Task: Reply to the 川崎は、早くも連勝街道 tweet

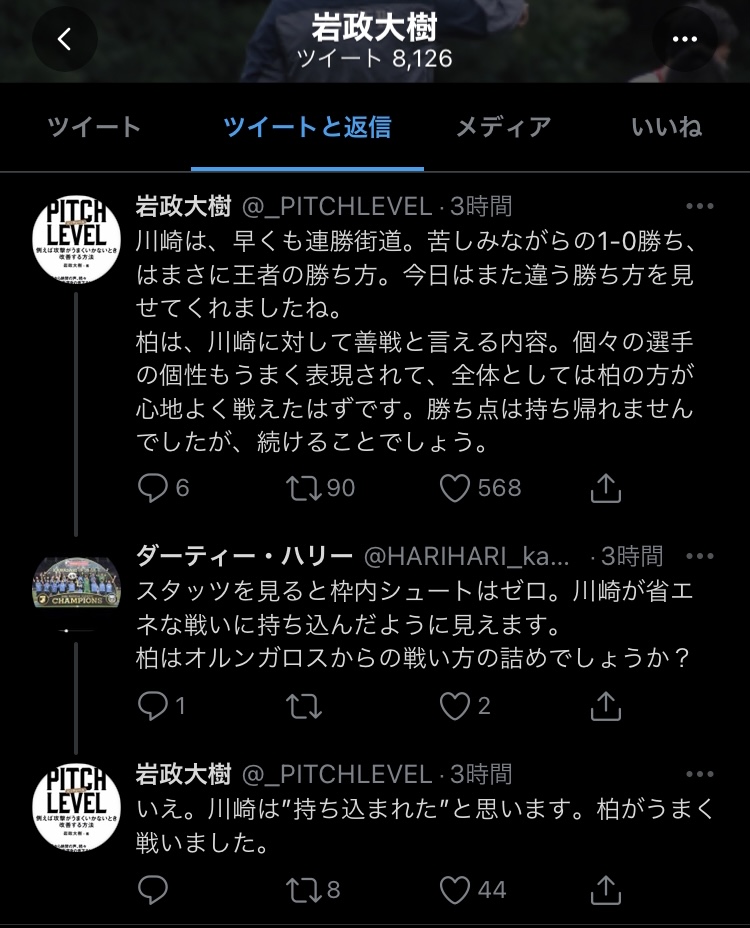Action: 153,488
